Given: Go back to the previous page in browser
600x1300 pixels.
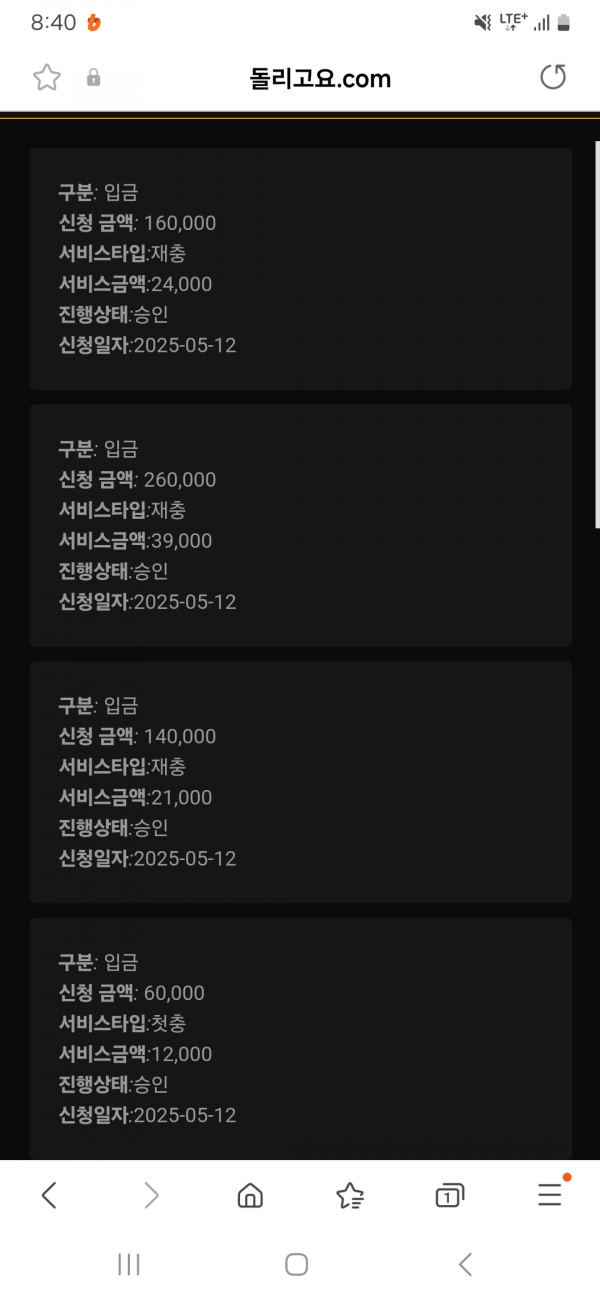Looking at the screenshot, I should tap(49, 1194).
